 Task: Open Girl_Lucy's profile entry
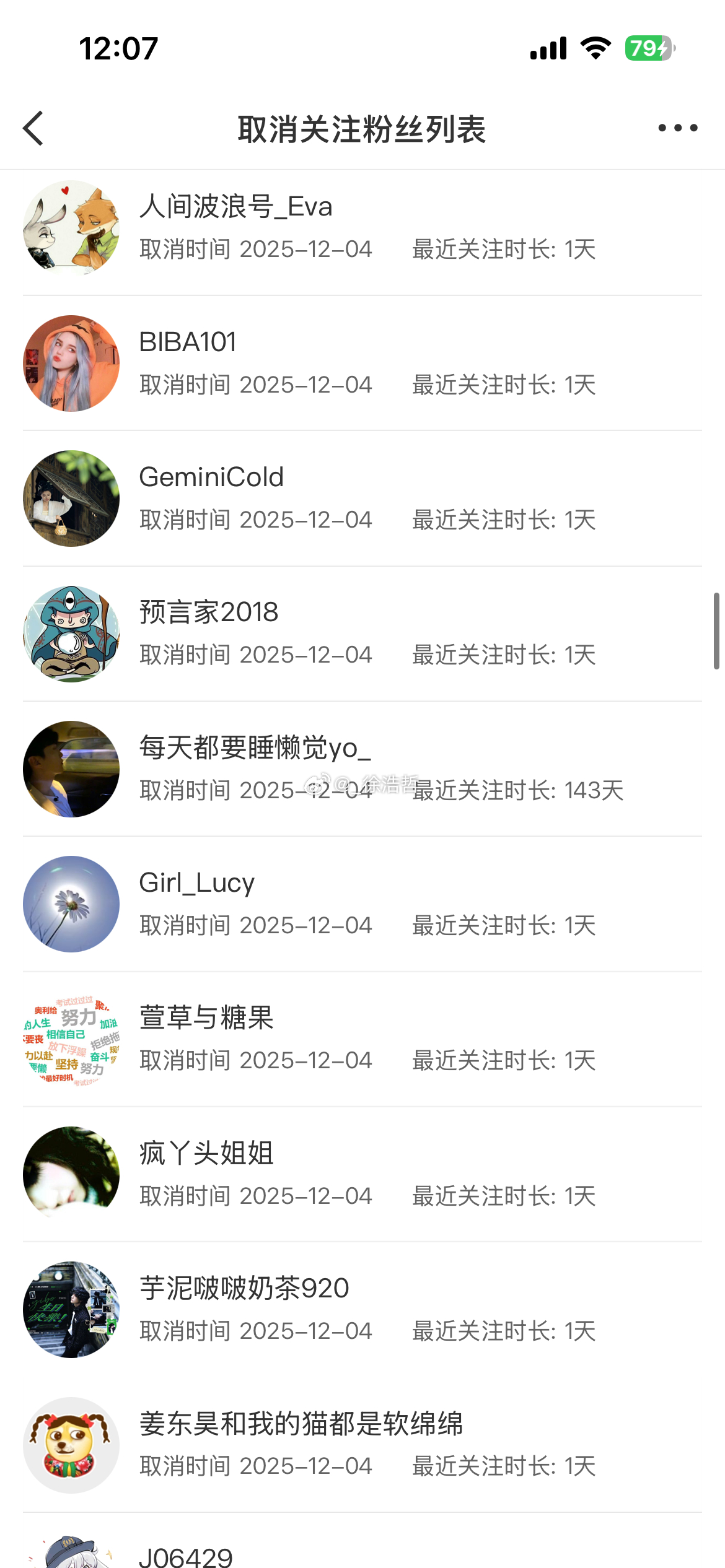[362, 904]
